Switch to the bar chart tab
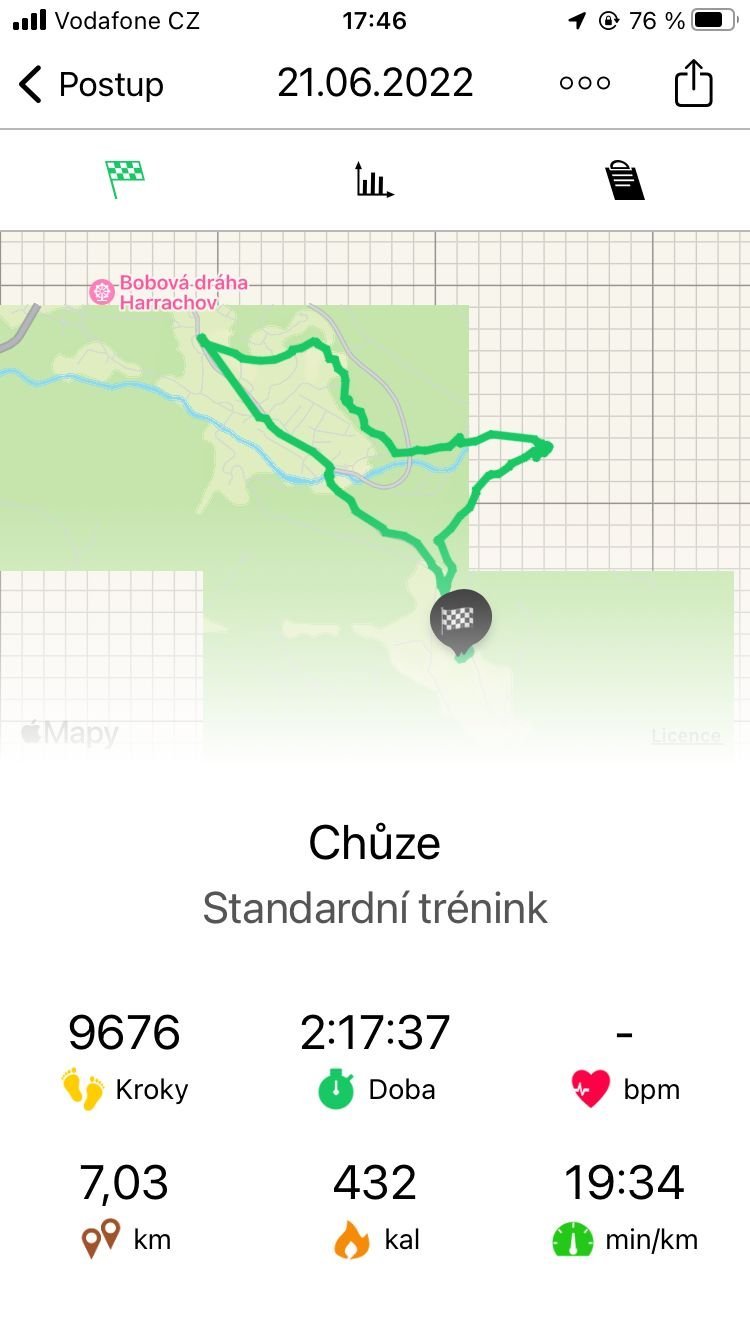Image resolution: width=750 pixels, height=1334 pixels. [374, 181]
